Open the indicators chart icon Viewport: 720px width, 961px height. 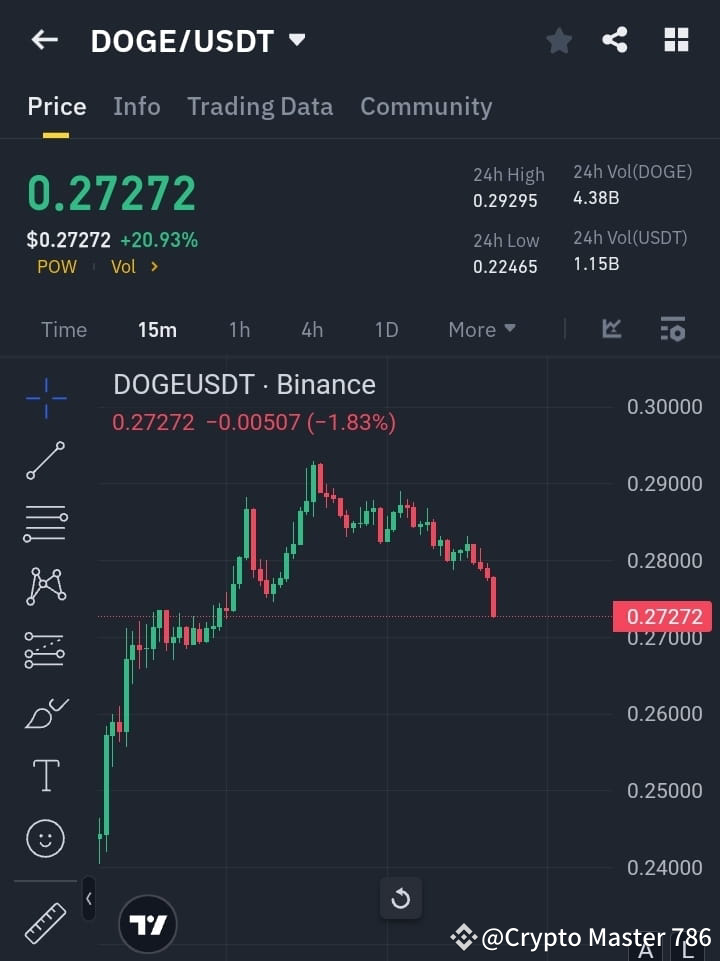pos(610,329)
